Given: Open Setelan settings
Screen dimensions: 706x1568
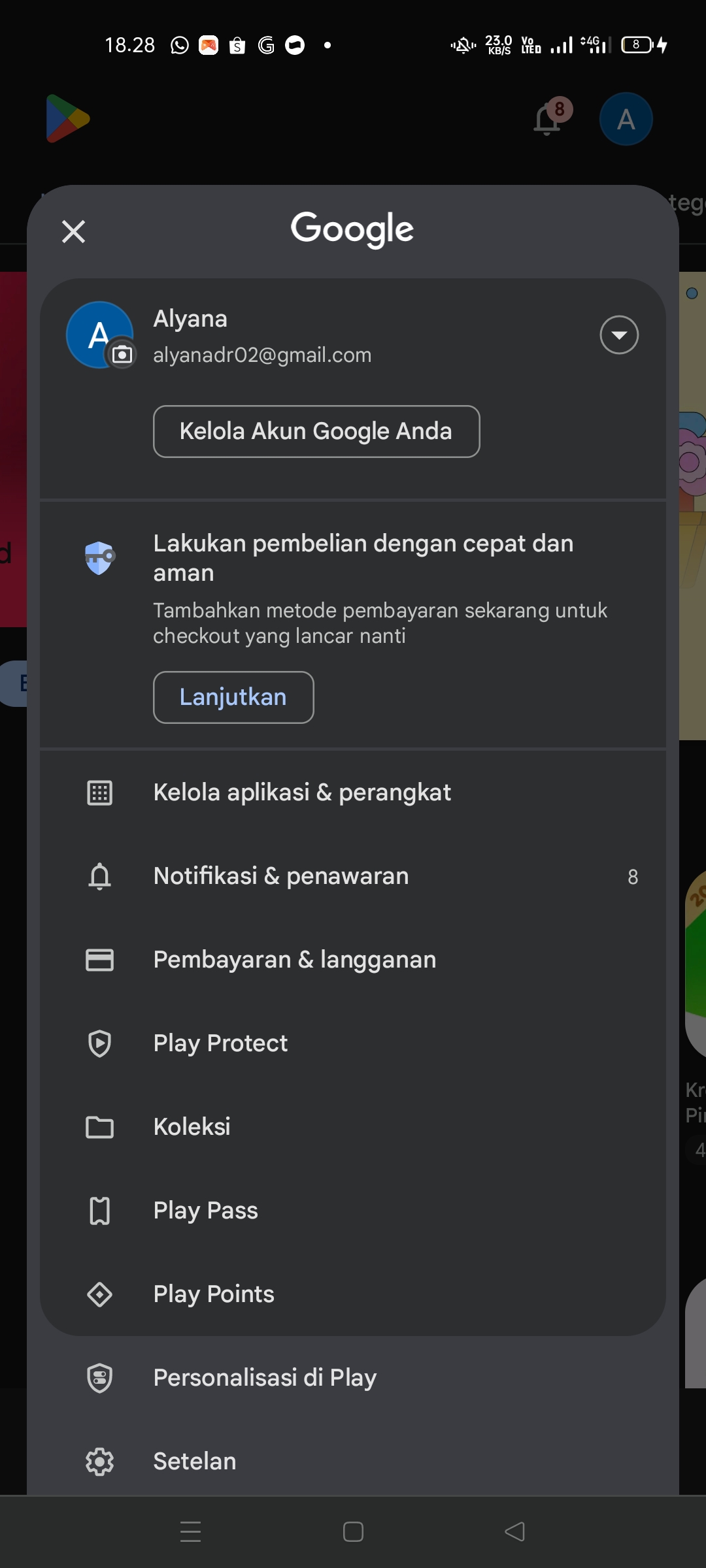Looking at the screenshot, I should coord(194,1462).
